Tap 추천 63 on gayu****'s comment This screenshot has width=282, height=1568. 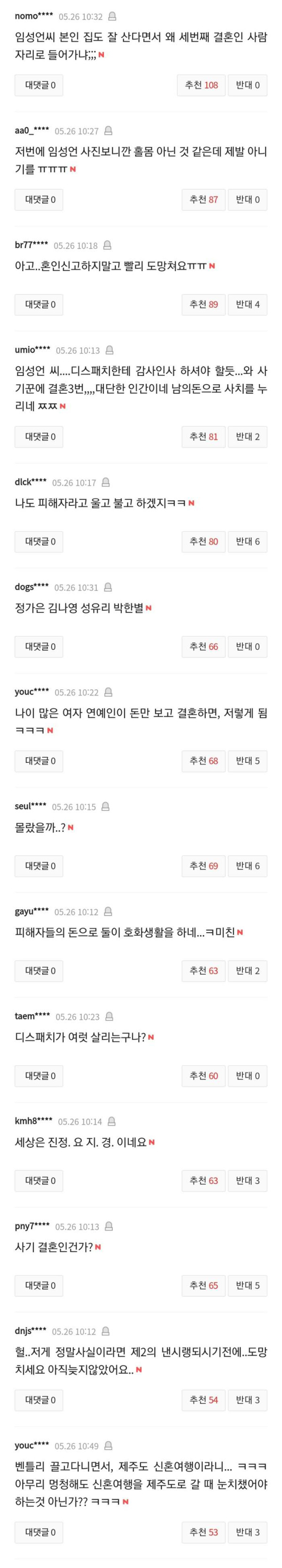pyautogui.click(x=203, y=970)
